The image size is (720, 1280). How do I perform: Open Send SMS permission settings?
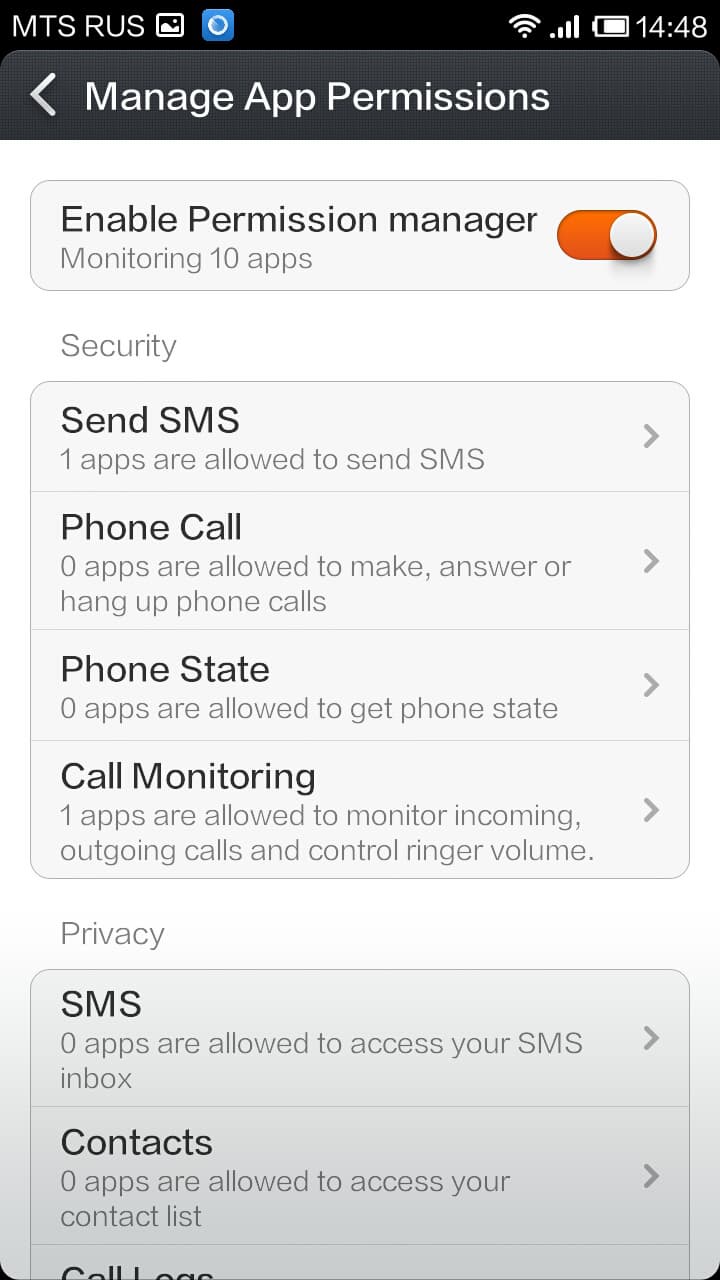click(360, 437)
